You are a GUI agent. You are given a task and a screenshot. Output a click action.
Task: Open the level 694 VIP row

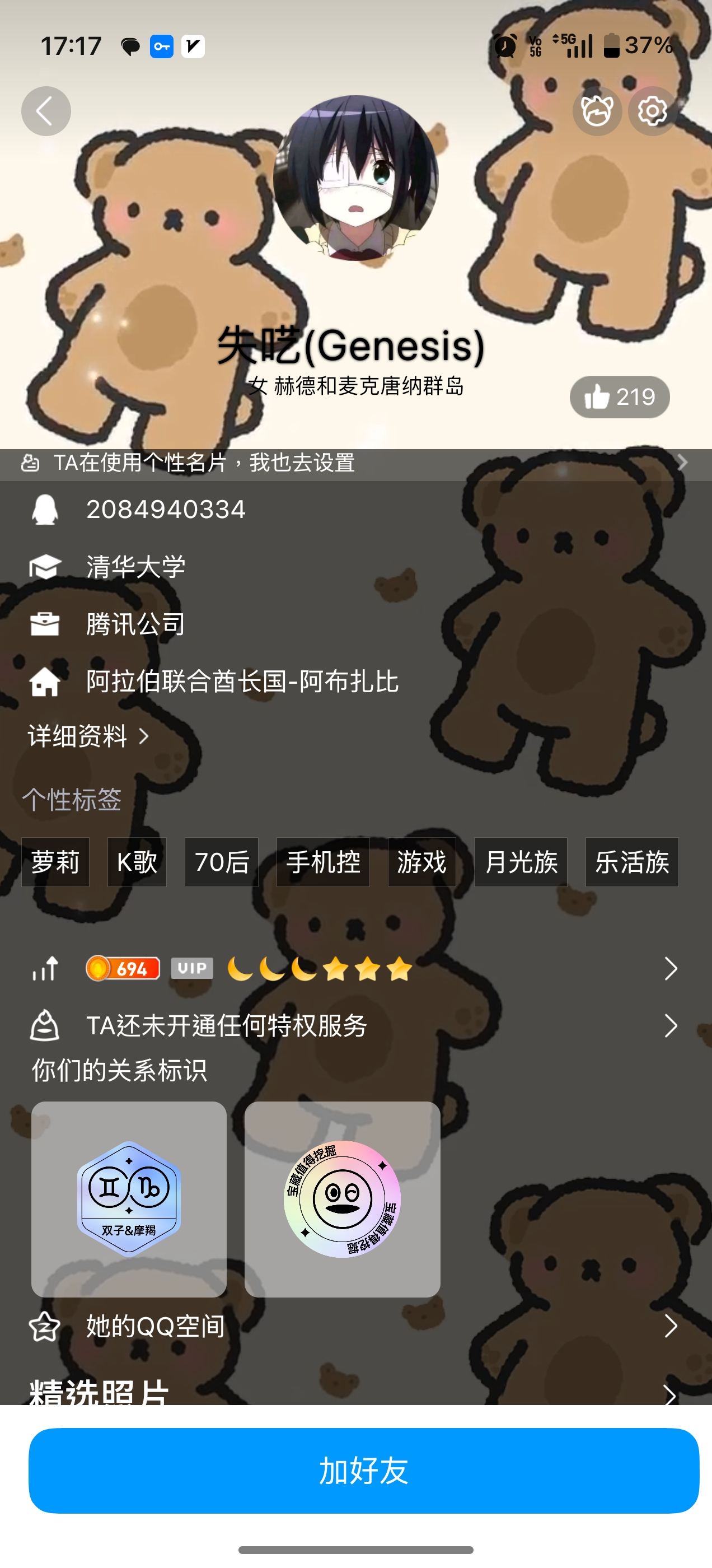(355, 968)
